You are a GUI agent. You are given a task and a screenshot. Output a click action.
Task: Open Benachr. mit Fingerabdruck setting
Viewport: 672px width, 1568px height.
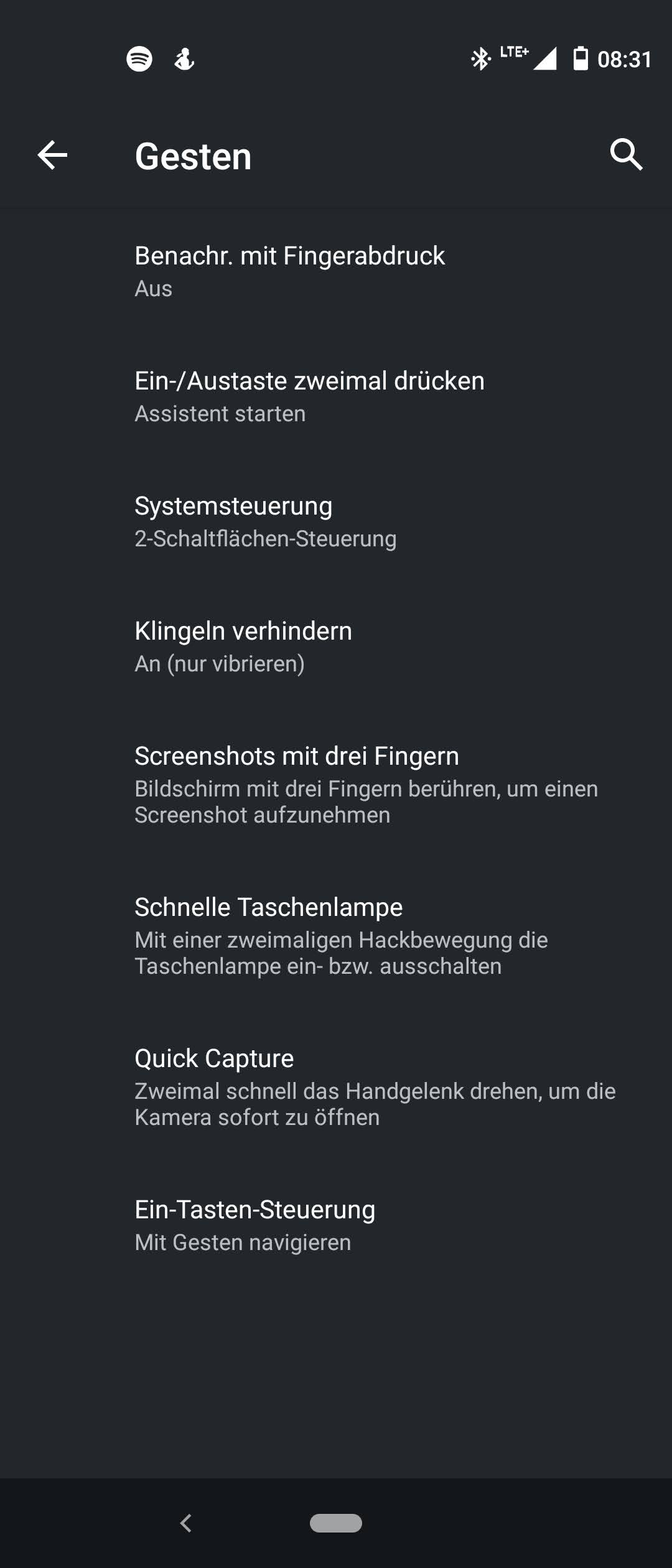tap(336, 271)
